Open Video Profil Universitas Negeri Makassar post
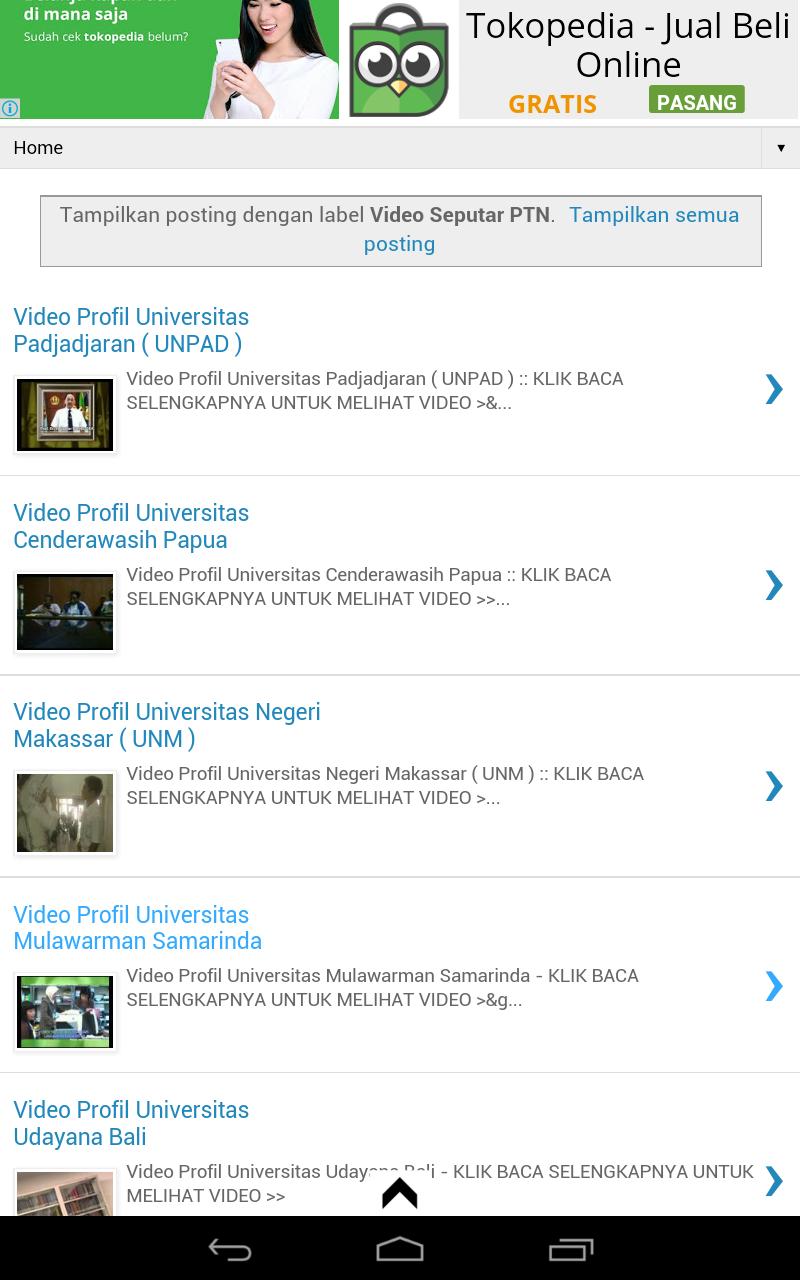The height and width of the screenshot is (1280, 800). pyautogui.click(x=167, y=725)
